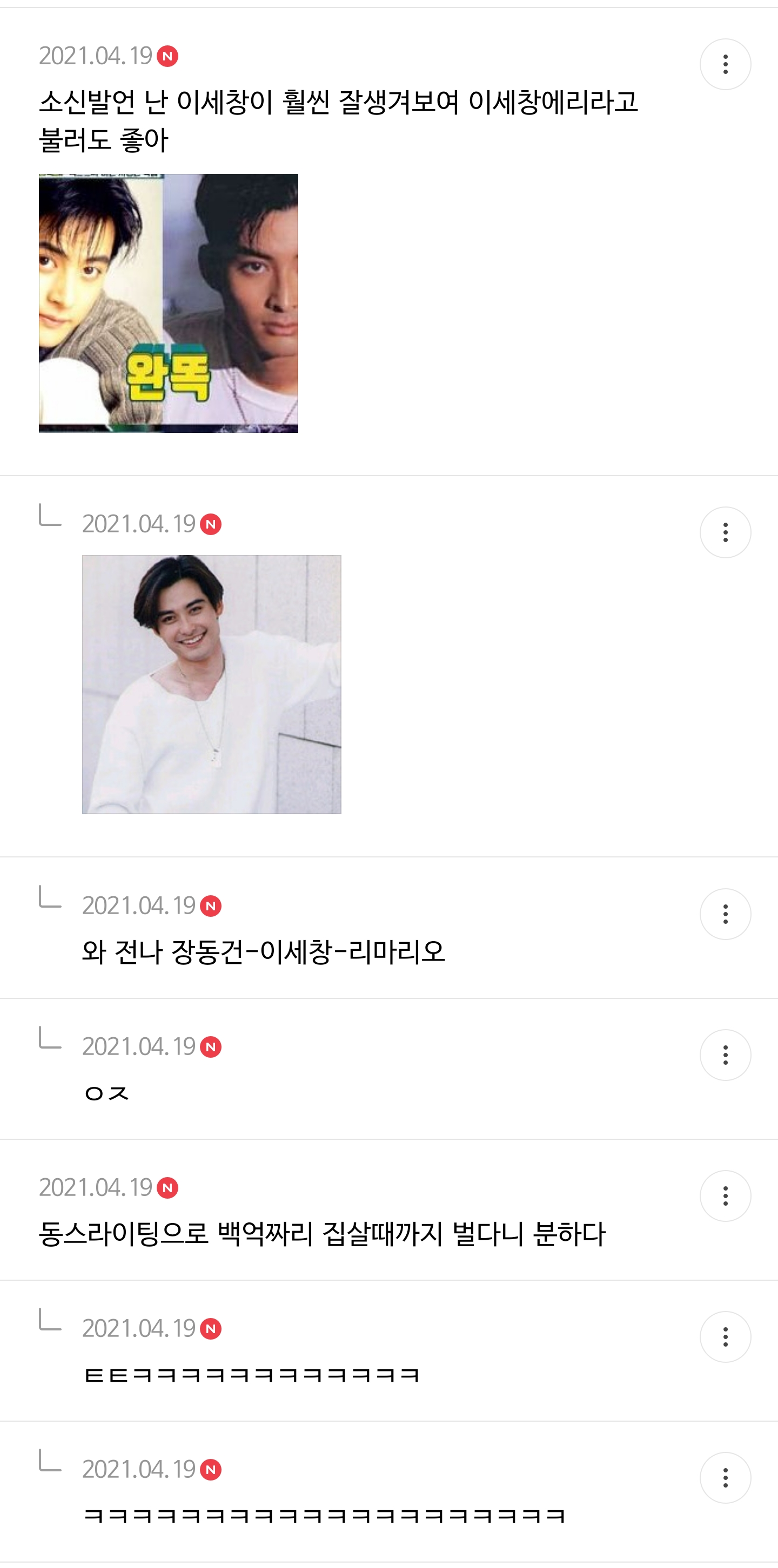This screenshot has width=778, height=1568.
Task: Open options for the last ㅋㅋㅋ reply
Action: pos(725,1477)
